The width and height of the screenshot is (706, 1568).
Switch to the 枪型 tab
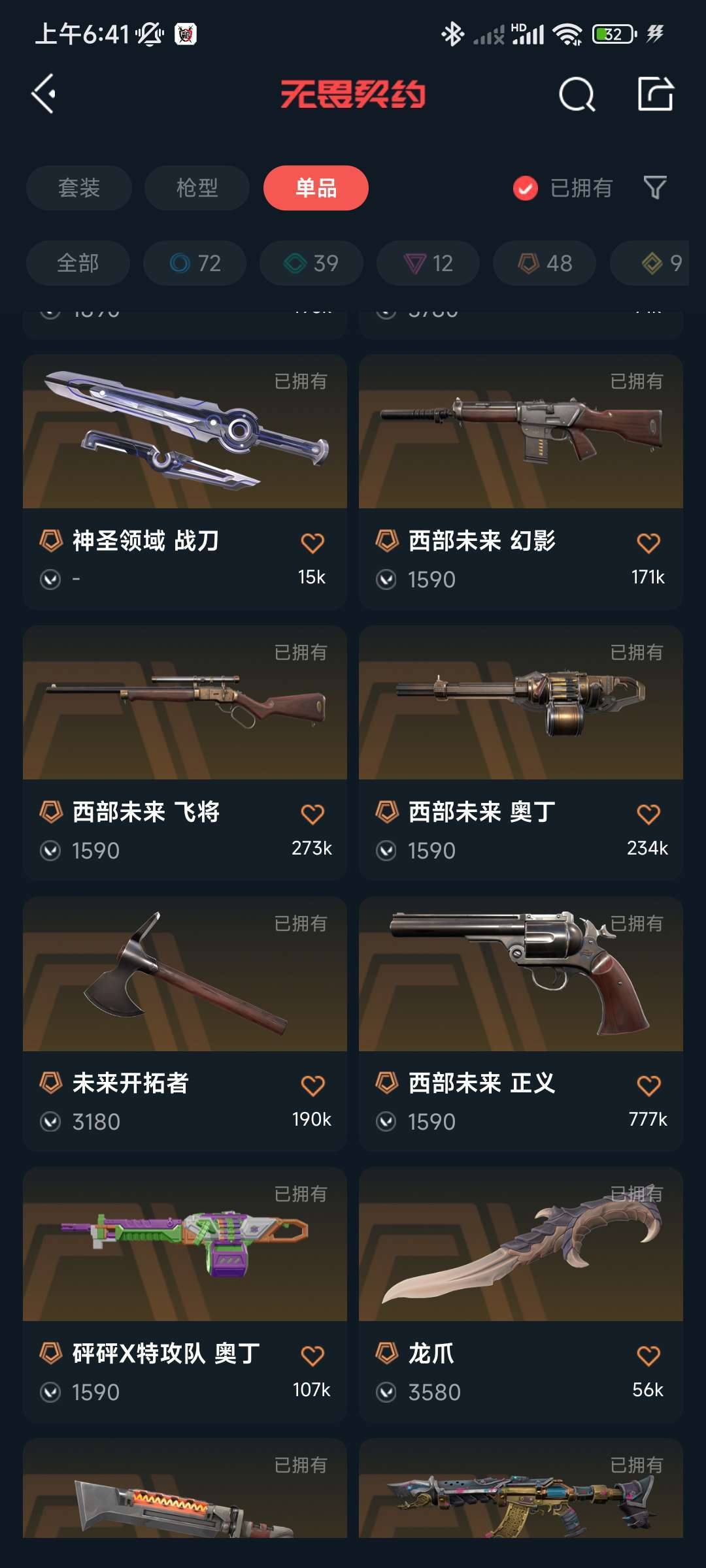coord(195,188)
